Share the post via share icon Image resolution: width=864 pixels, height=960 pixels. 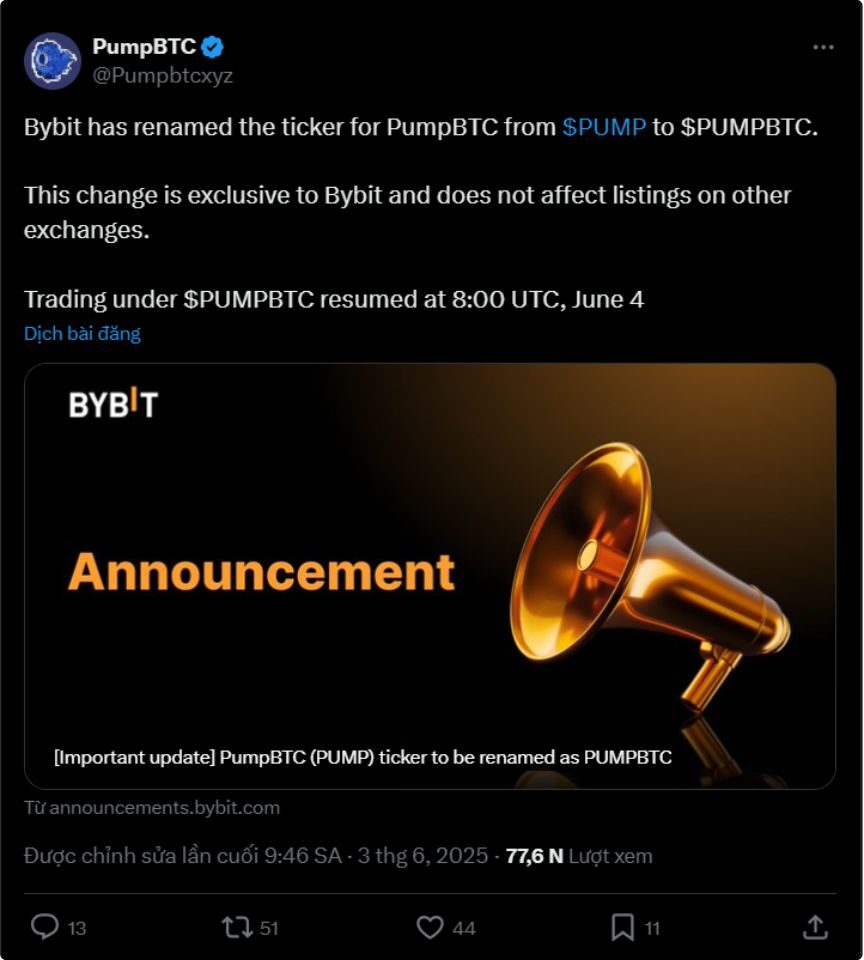click(x=815, y=927)
